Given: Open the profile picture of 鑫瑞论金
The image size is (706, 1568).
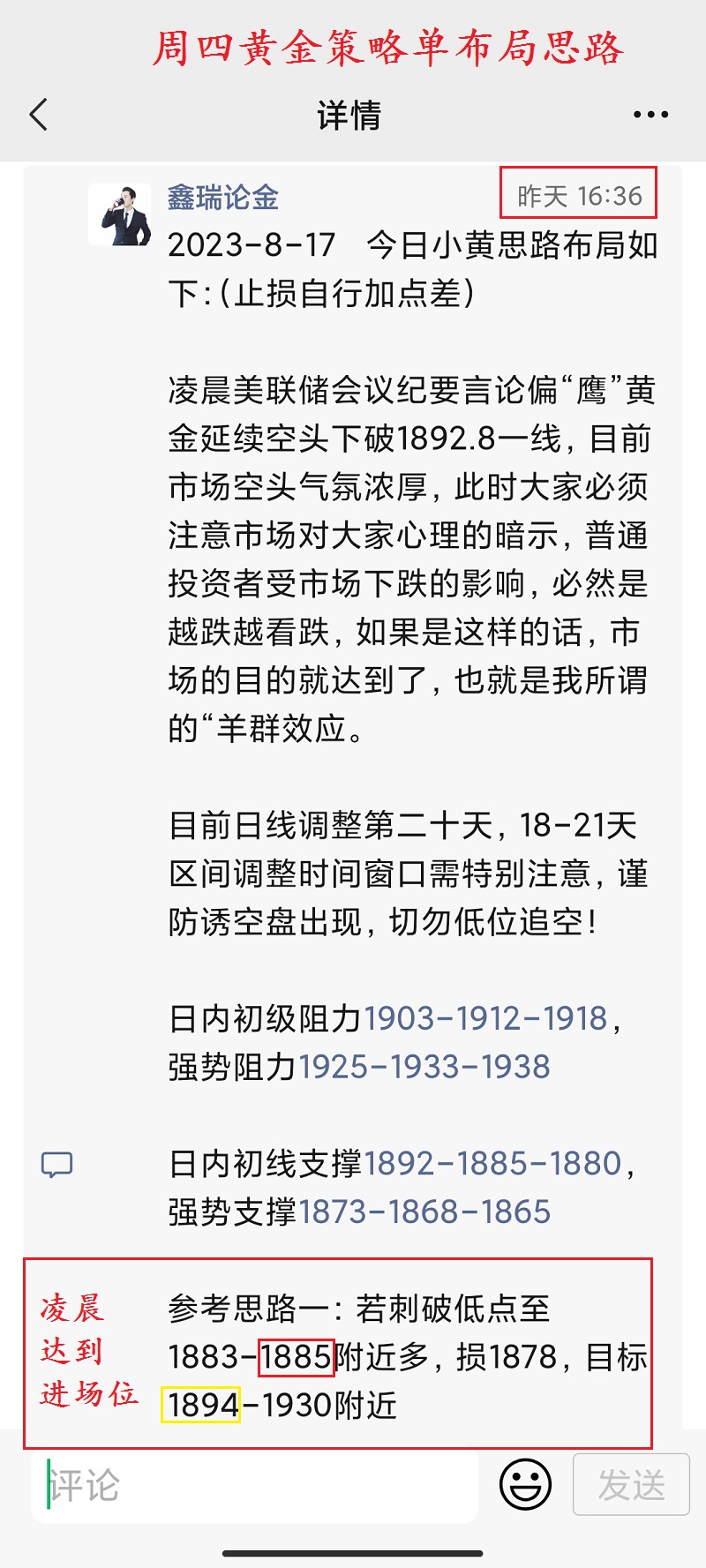Looking at the screenshot, I should tap(120, 214).
